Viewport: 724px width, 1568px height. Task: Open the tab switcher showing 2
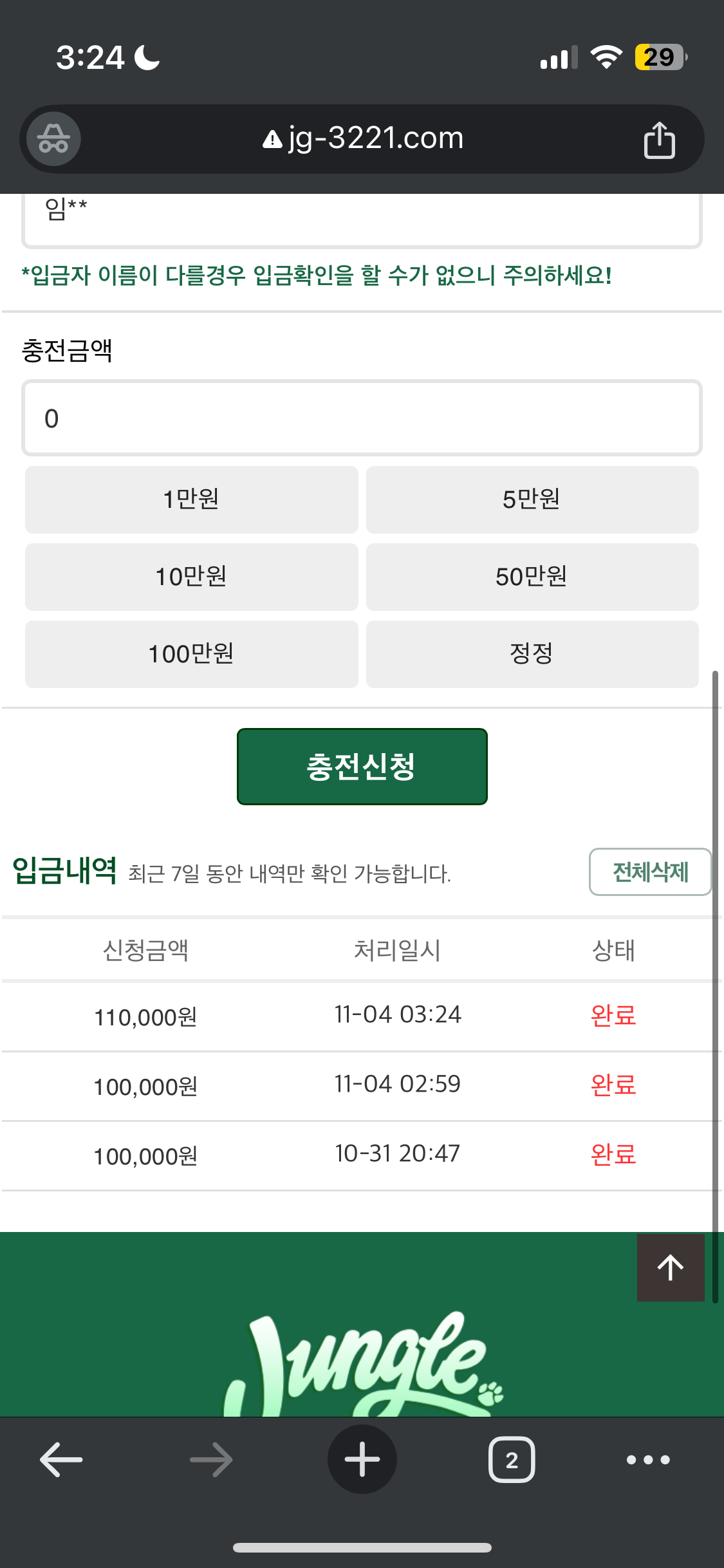tap(512, 1460)
